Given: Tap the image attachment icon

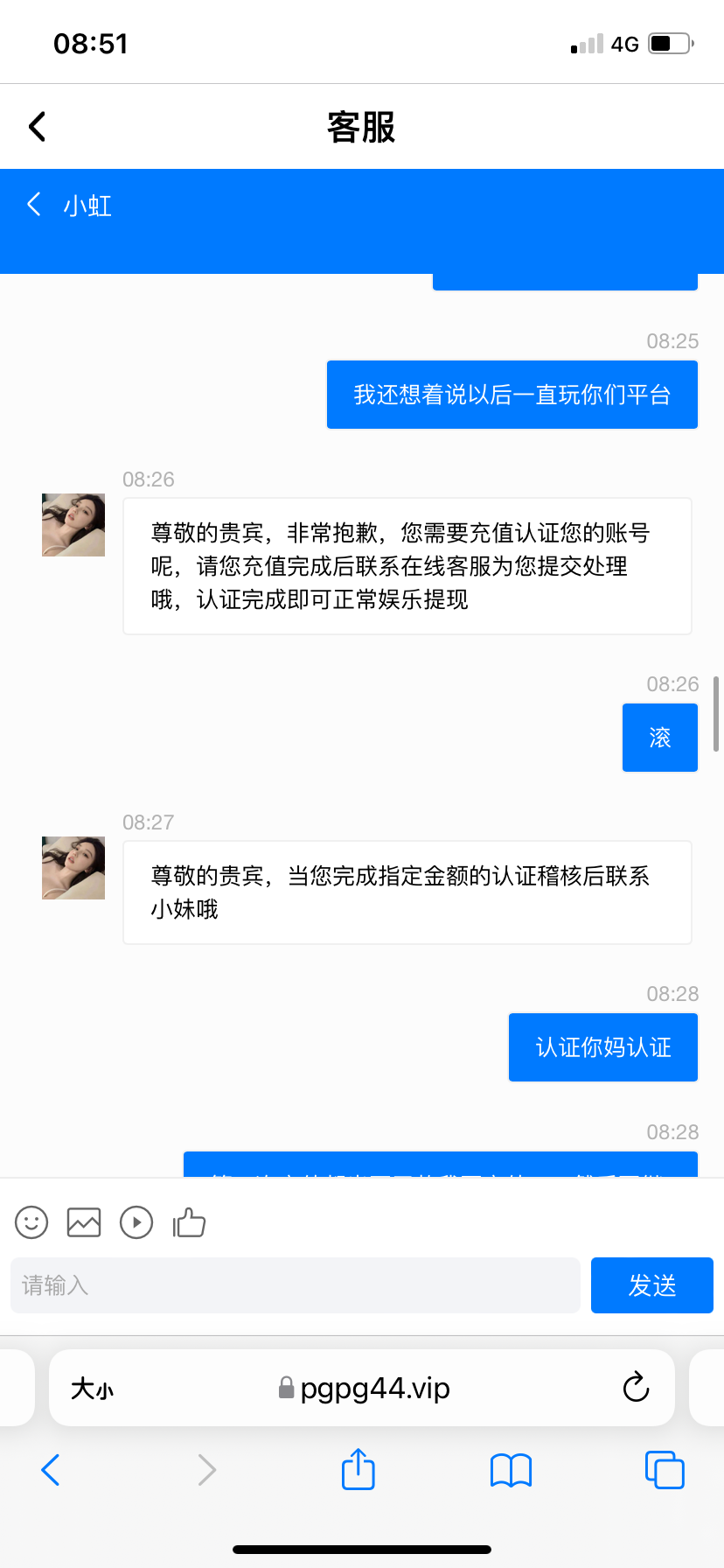Looking at the screenshot, I should pyautogui.click(x=83, y=1221).
